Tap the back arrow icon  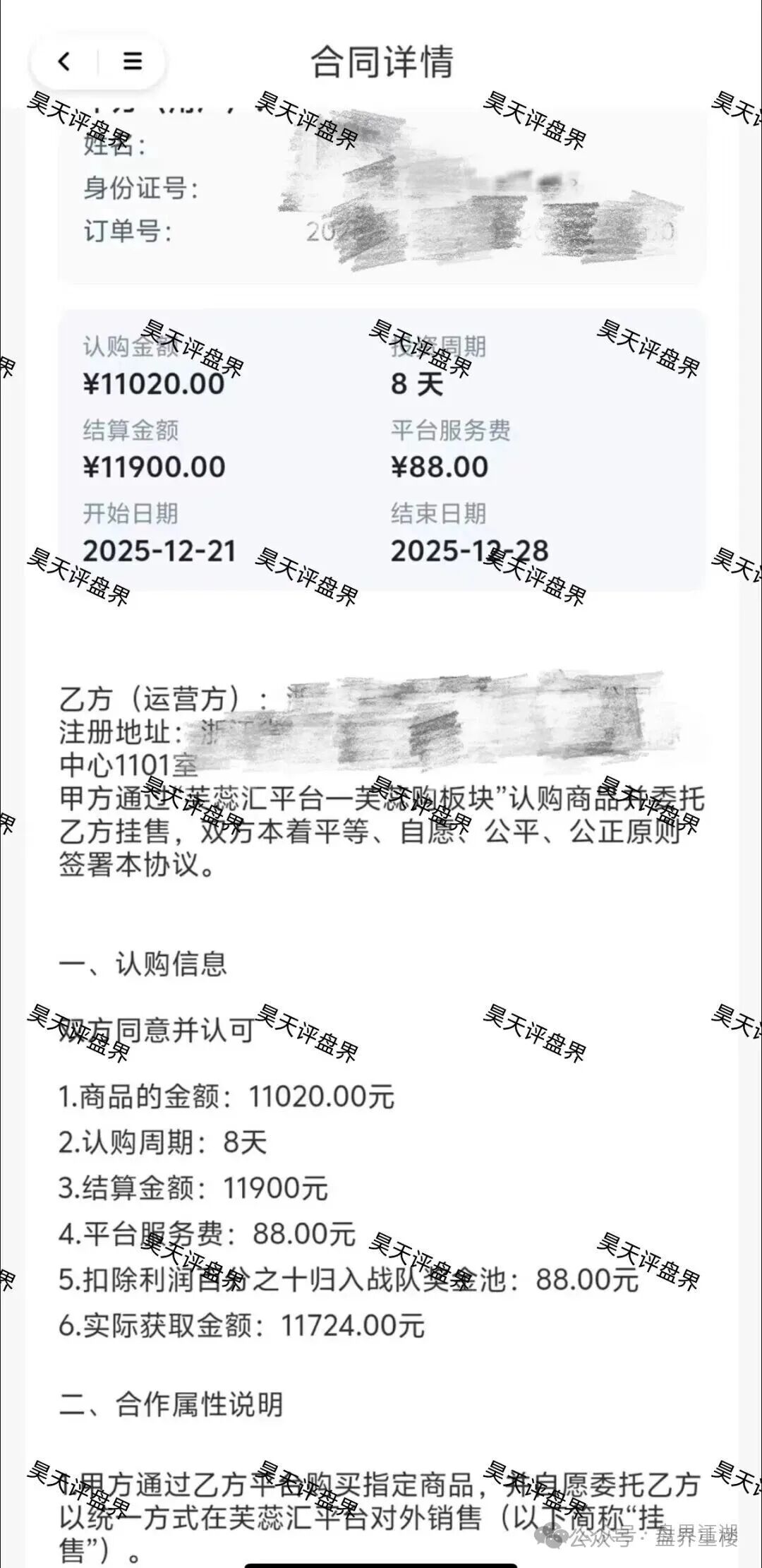click(64, 62)
